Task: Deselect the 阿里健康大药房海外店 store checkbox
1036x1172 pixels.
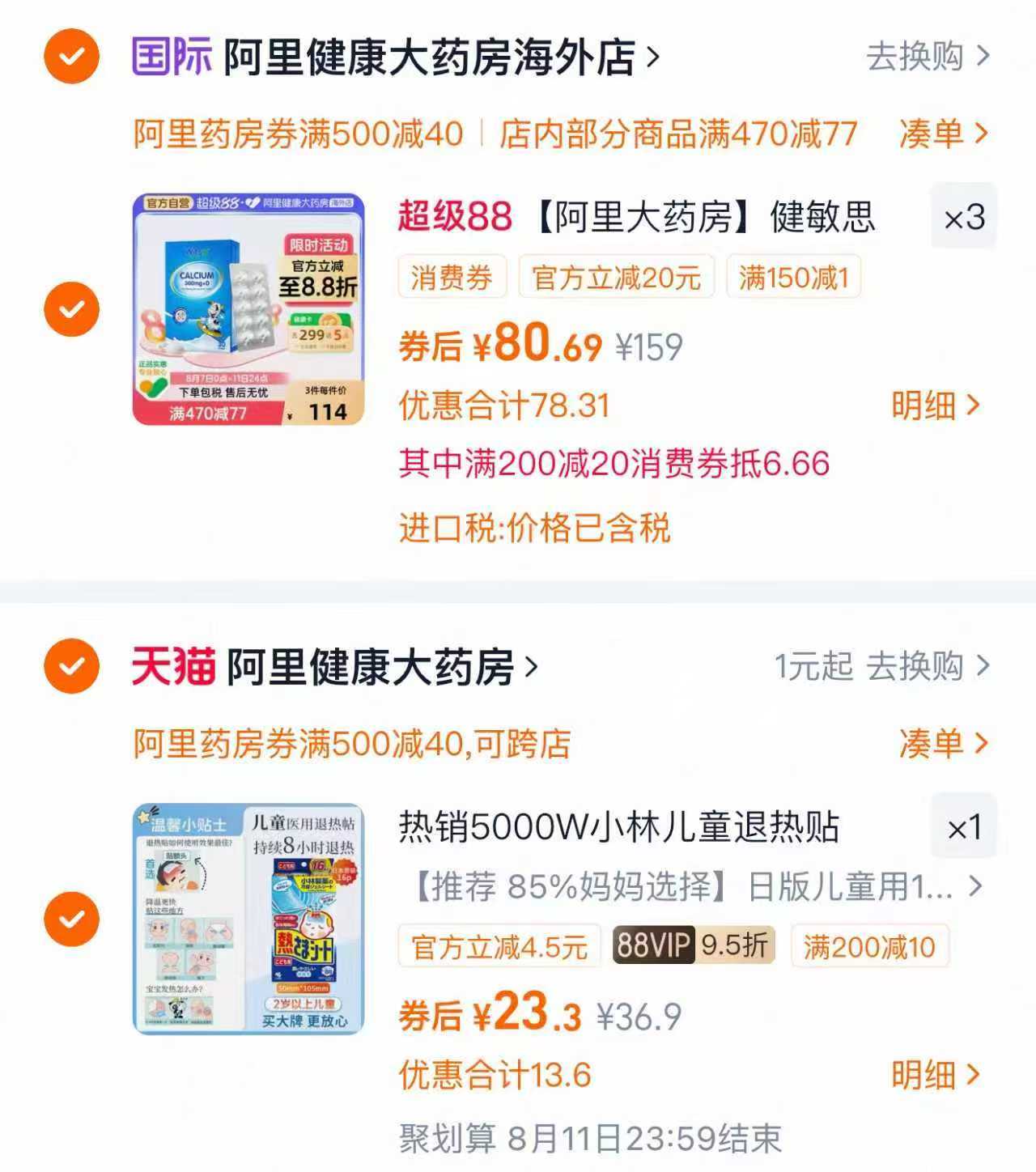Action: tap(71, 56)
